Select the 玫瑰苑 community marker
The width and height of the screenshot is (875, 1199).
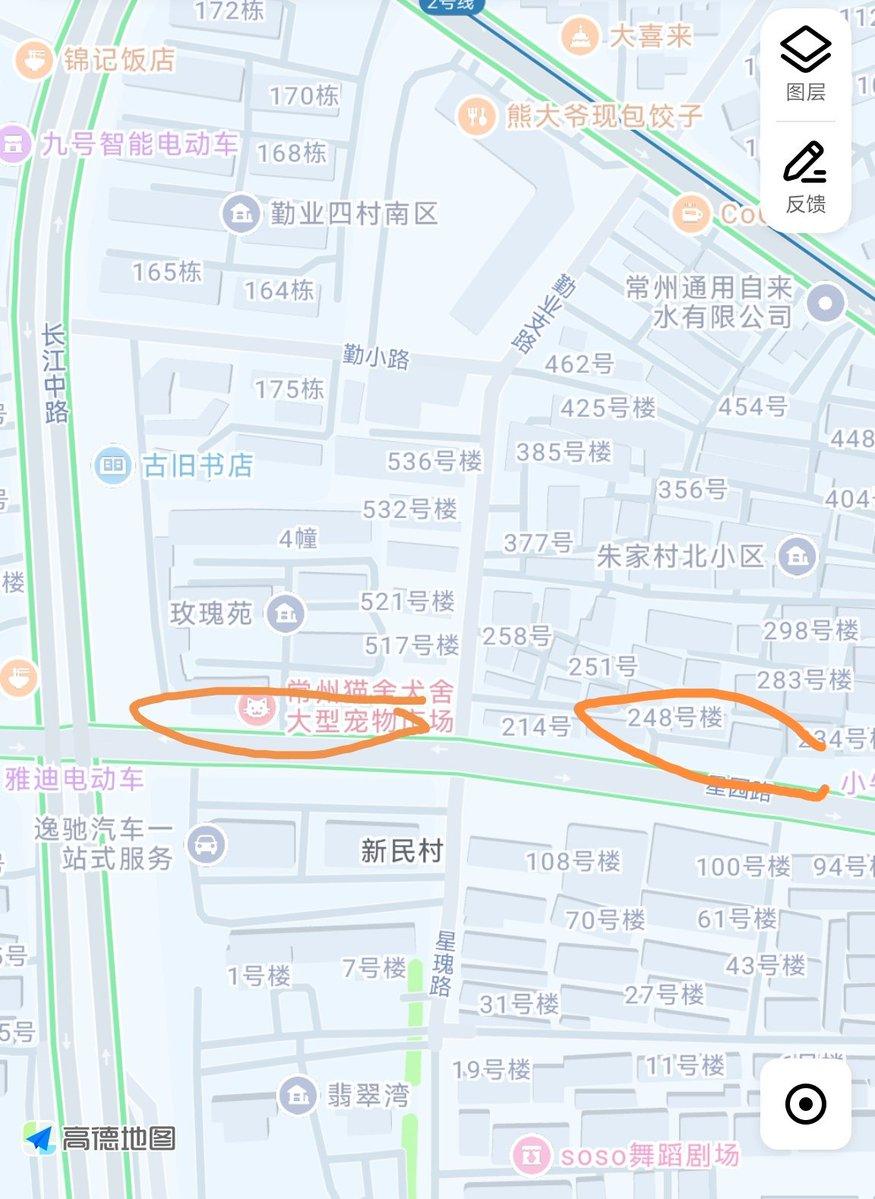[x=283, y=612]
